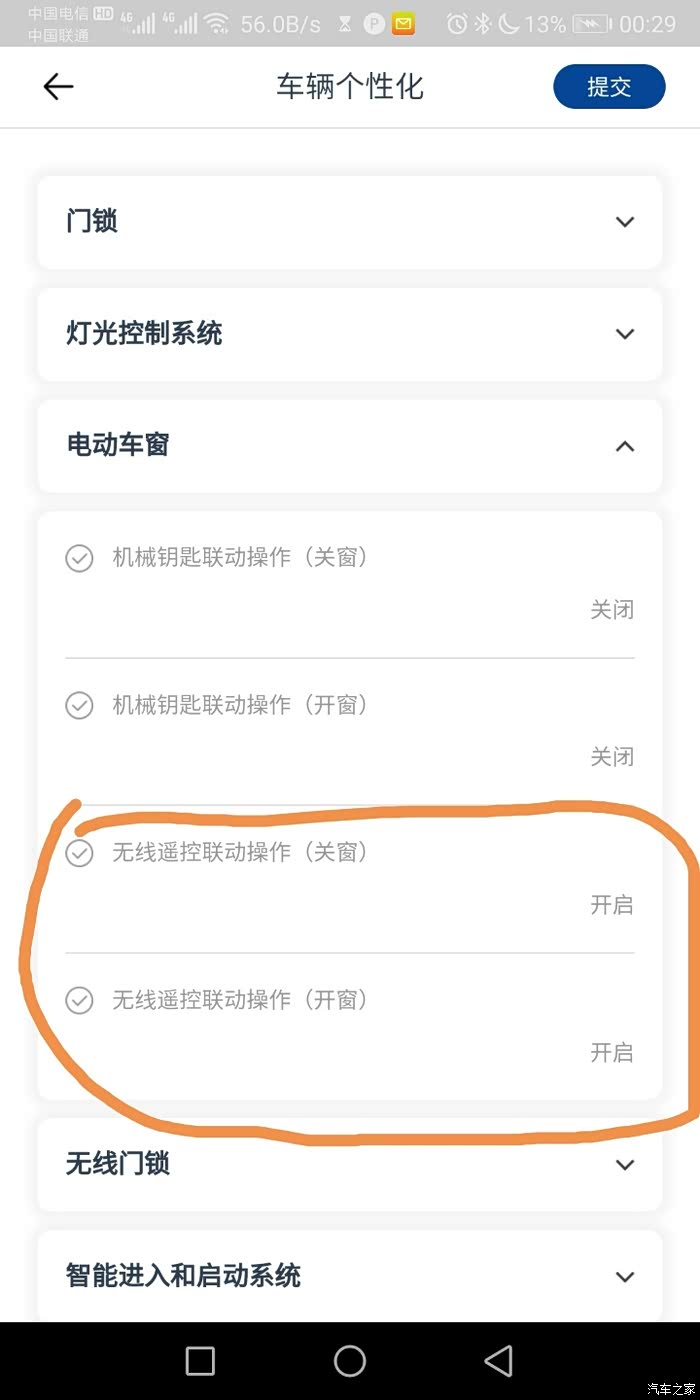This screenshot has height=1400, width=700.
Task: Open recent apps from navigation bar
Action: pos(200,1361)
